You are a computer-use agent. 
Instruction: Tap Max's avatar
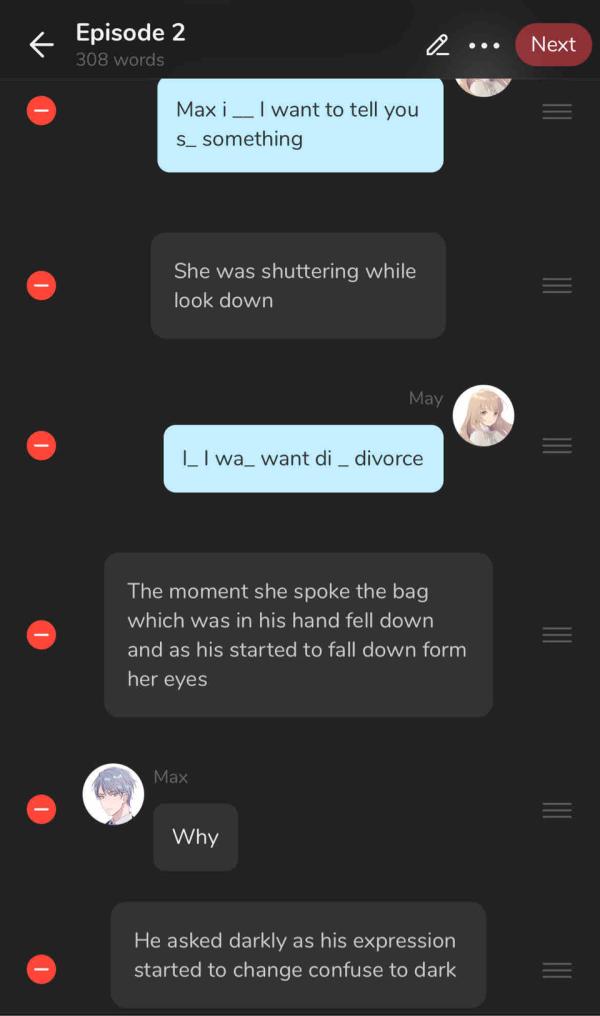(113, 795)
